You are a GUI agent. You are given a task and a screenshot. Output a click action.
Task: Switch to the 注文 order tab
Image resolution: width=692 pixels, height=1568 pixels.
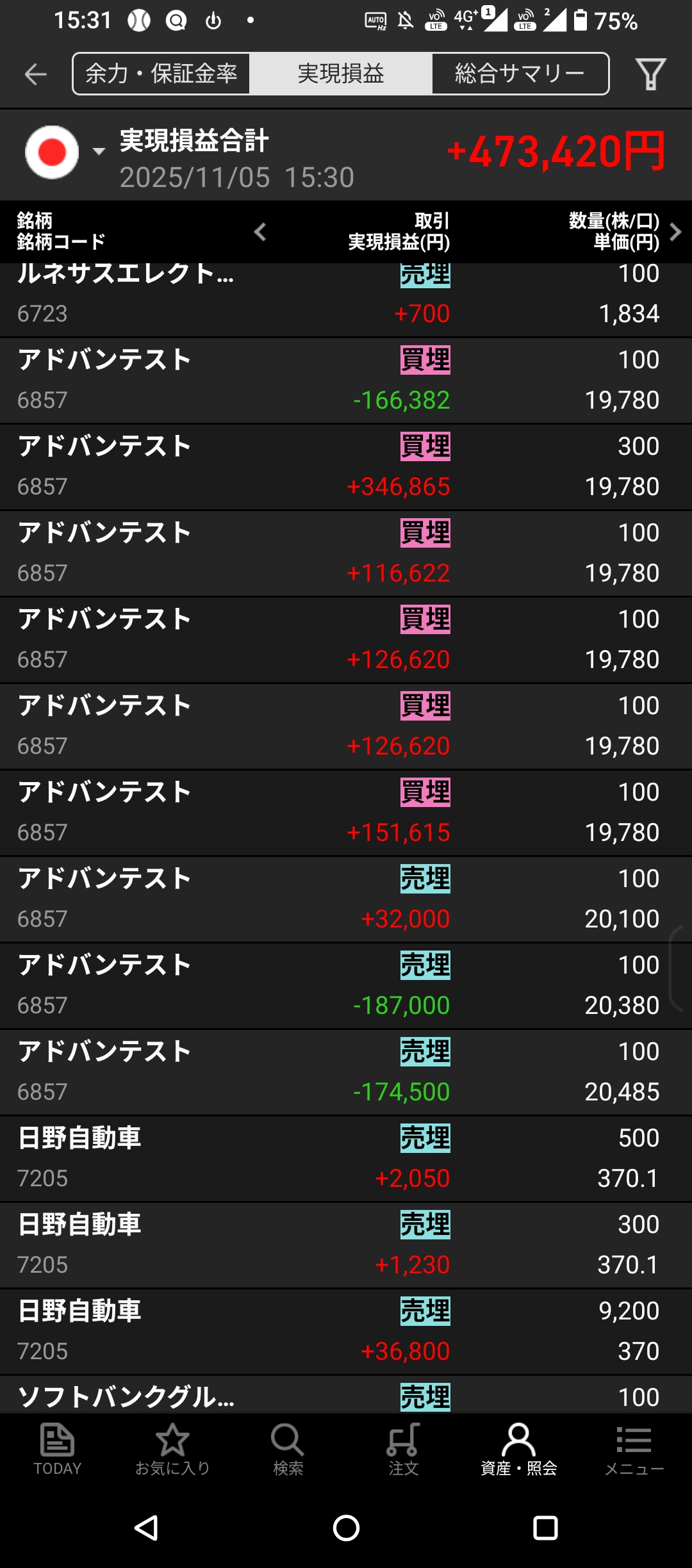click(x=403, y=1450)
